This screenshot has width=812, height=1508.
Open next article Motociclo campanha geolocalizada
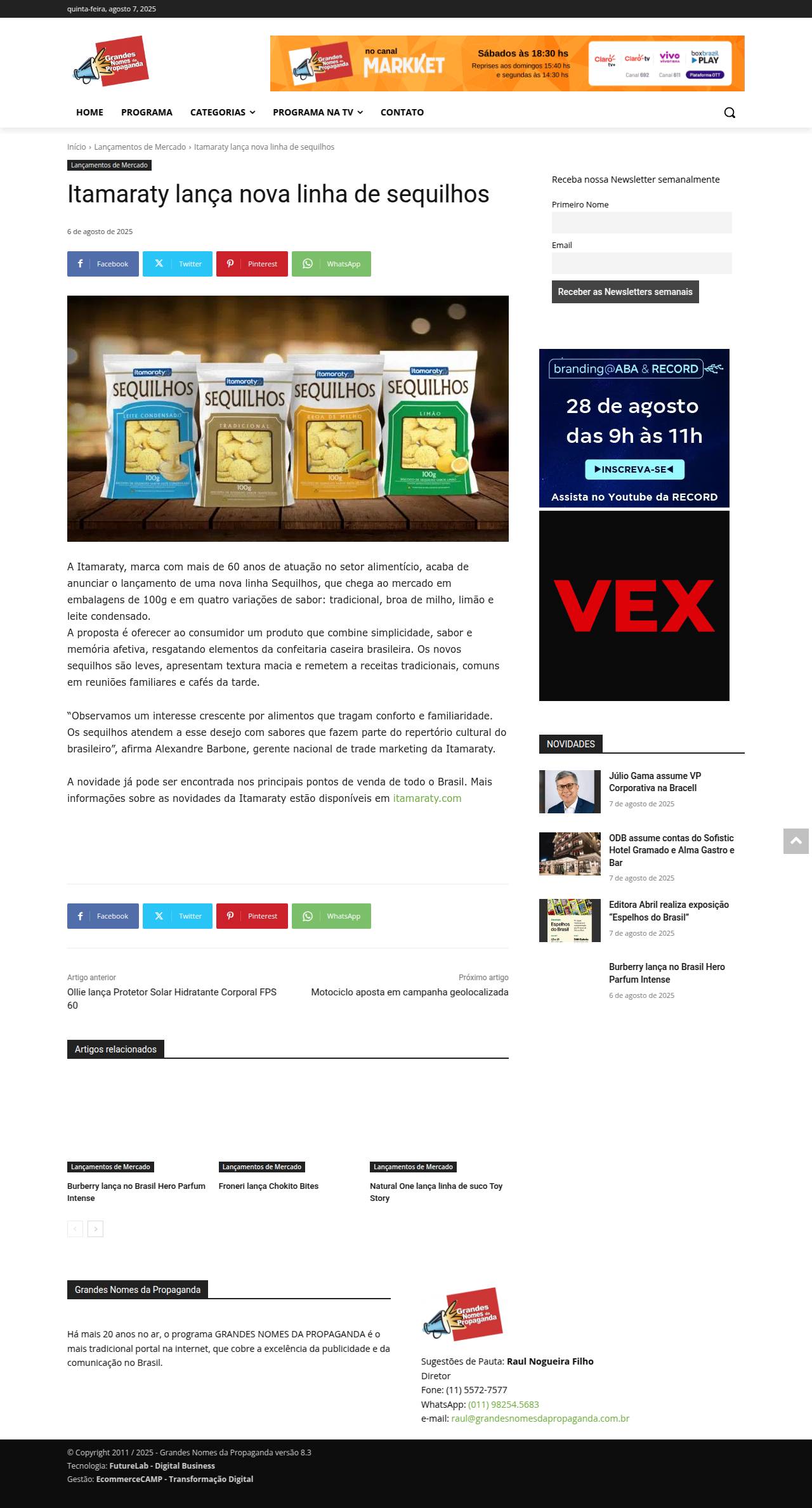(409, 992)
